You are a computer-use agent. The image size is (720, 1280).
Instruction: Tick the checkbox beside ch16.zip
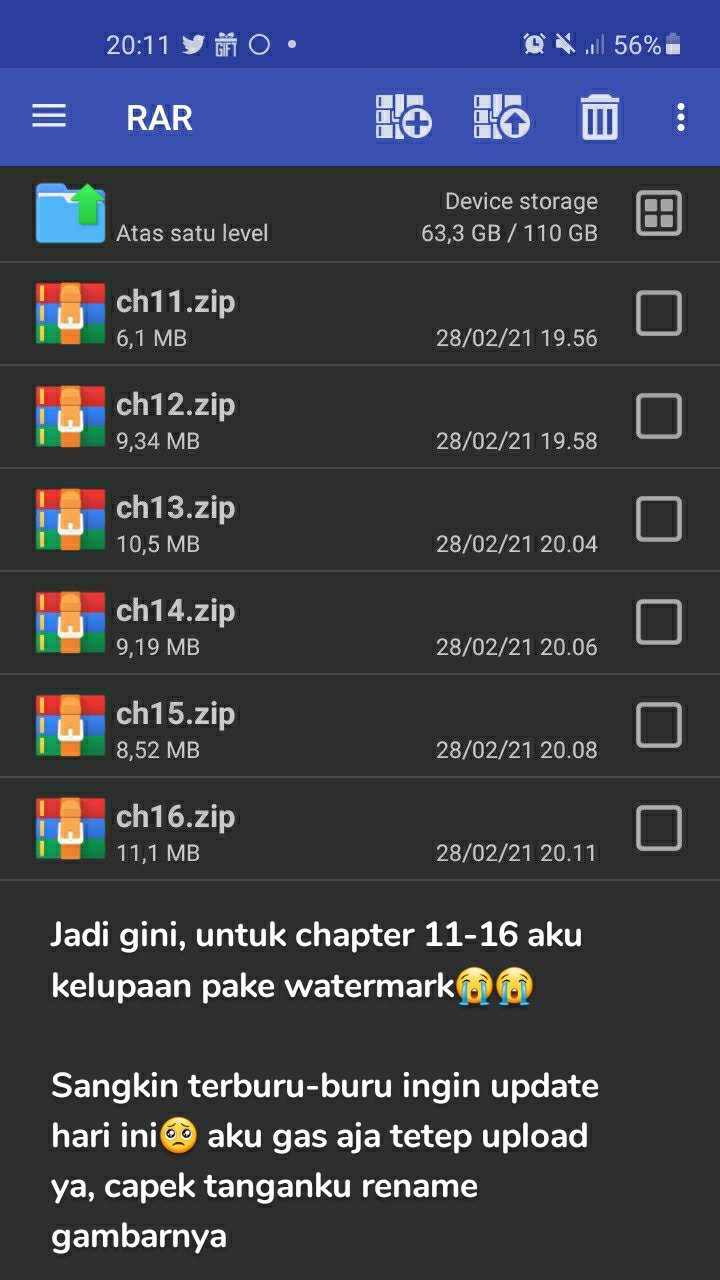659,827
